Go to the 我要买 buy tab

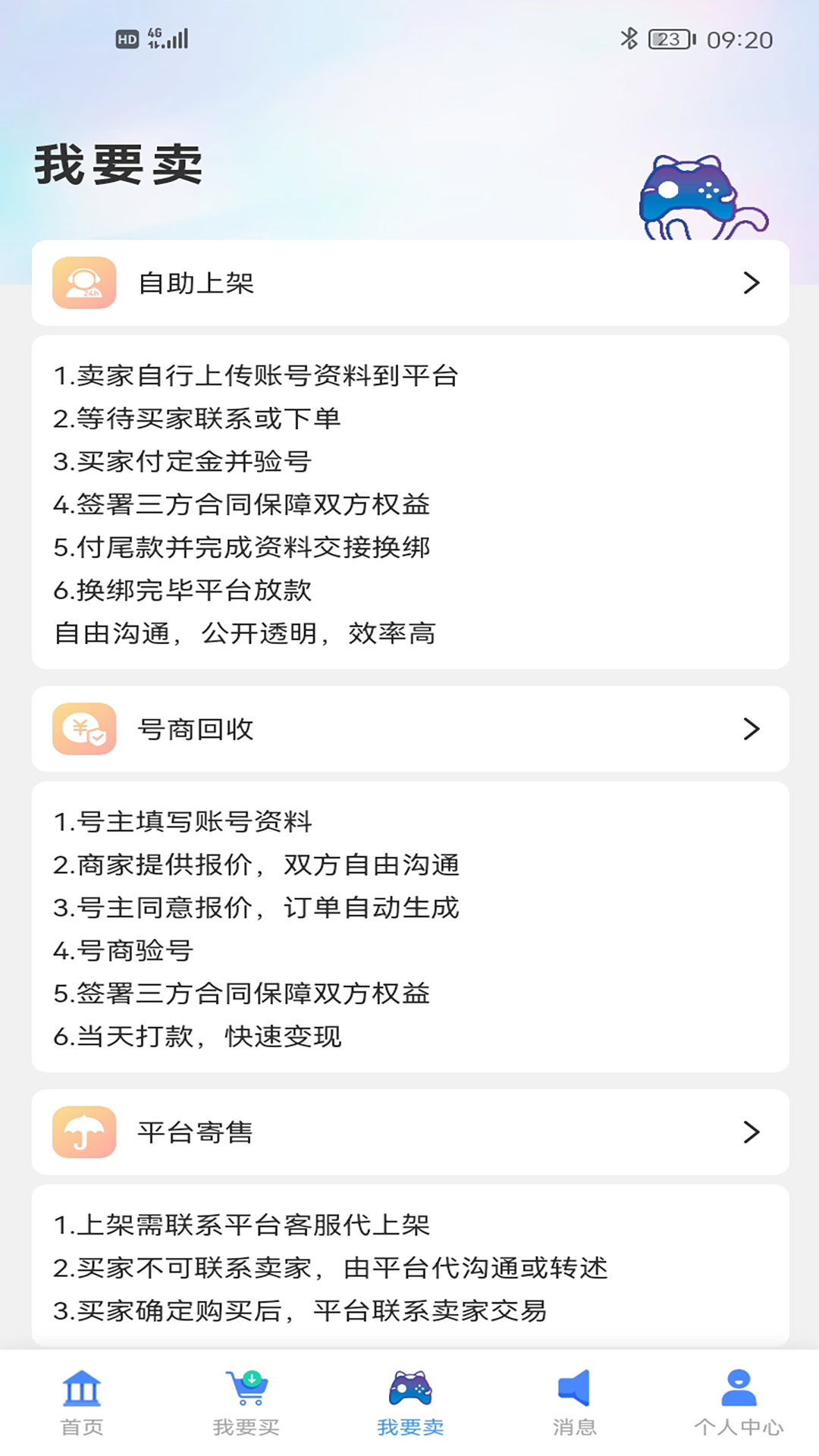coord(246,1402)
